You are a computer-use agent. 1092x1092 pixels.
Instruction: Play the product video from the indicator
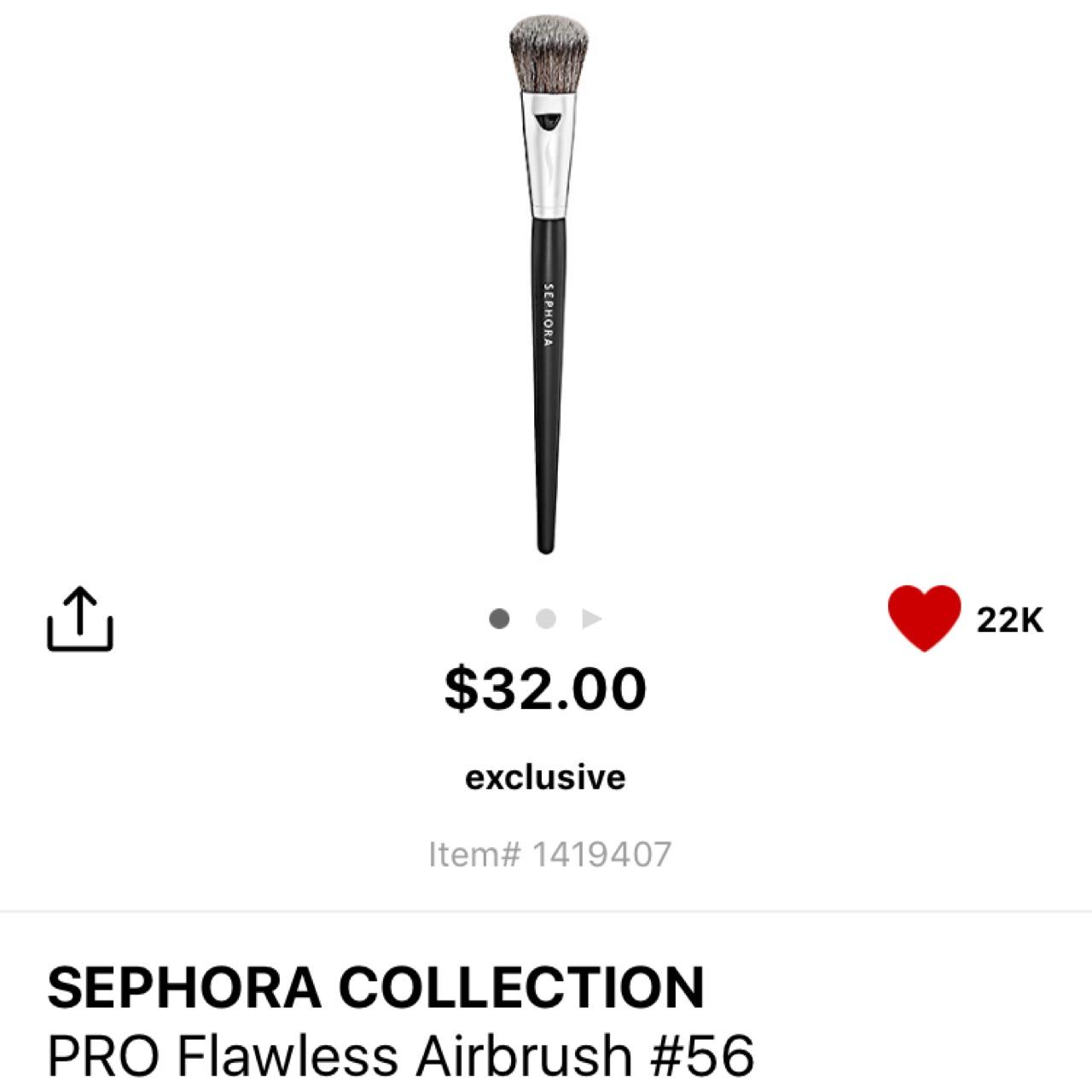592,619
